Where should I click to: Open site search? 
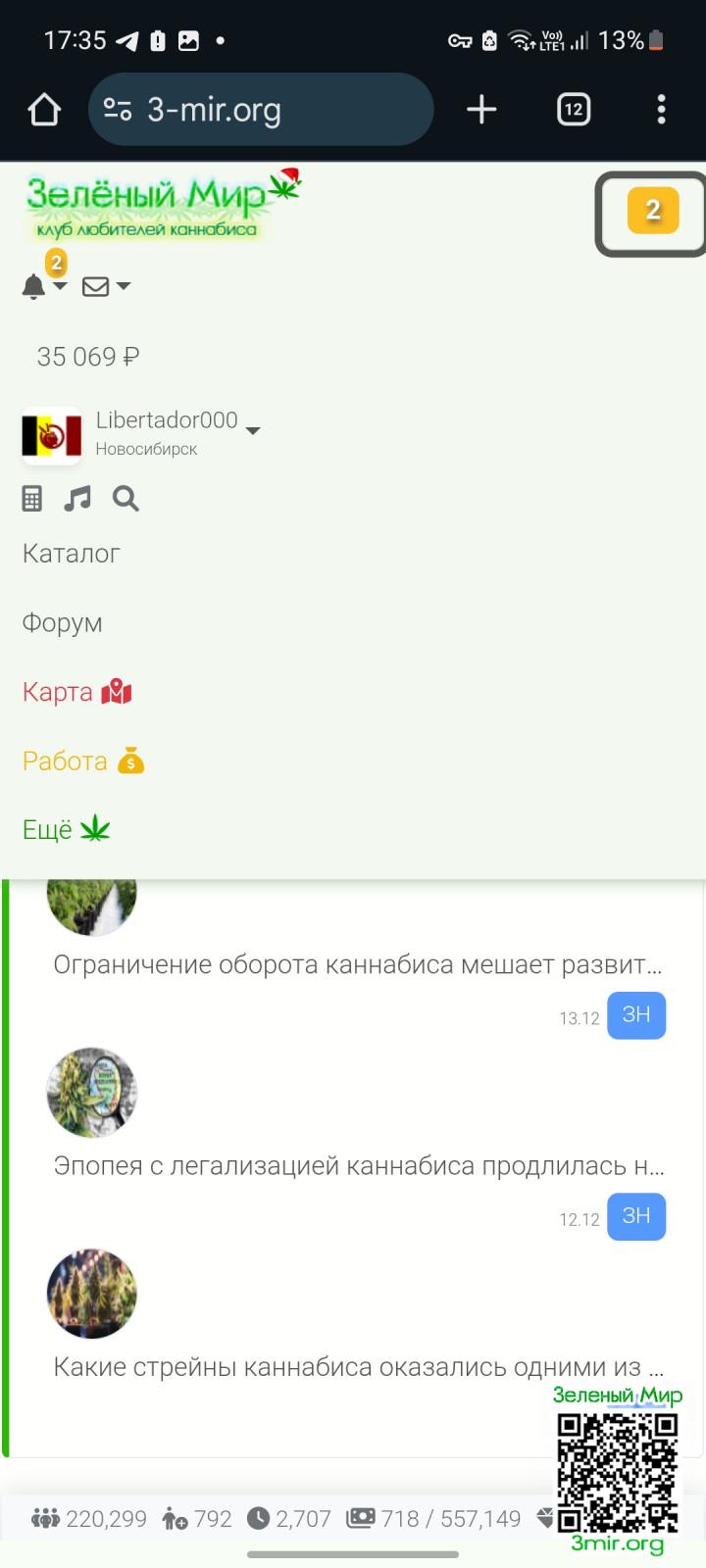(126, 499)
